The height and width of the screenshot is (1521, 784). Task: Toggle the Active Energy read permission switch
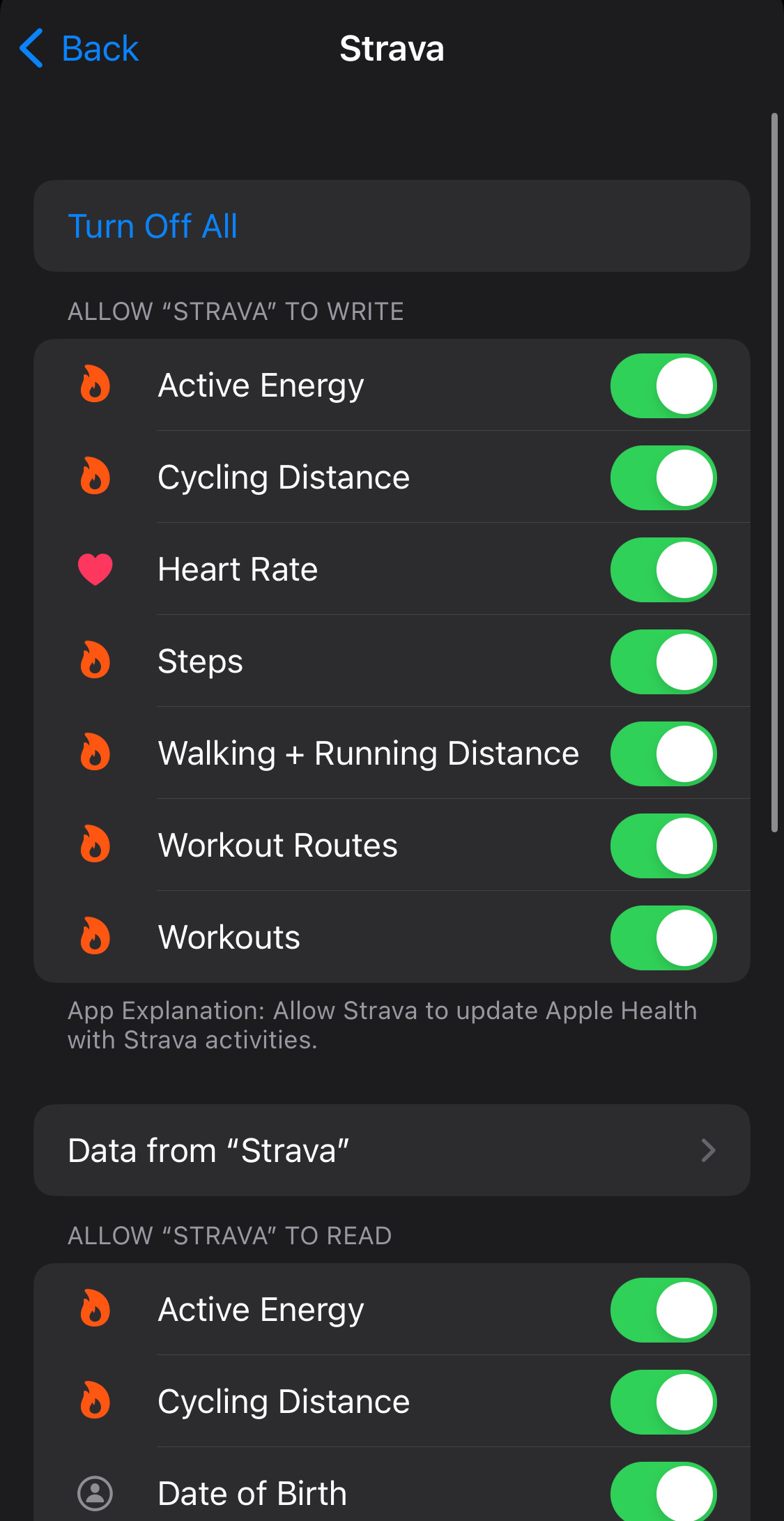[663, 1309]
